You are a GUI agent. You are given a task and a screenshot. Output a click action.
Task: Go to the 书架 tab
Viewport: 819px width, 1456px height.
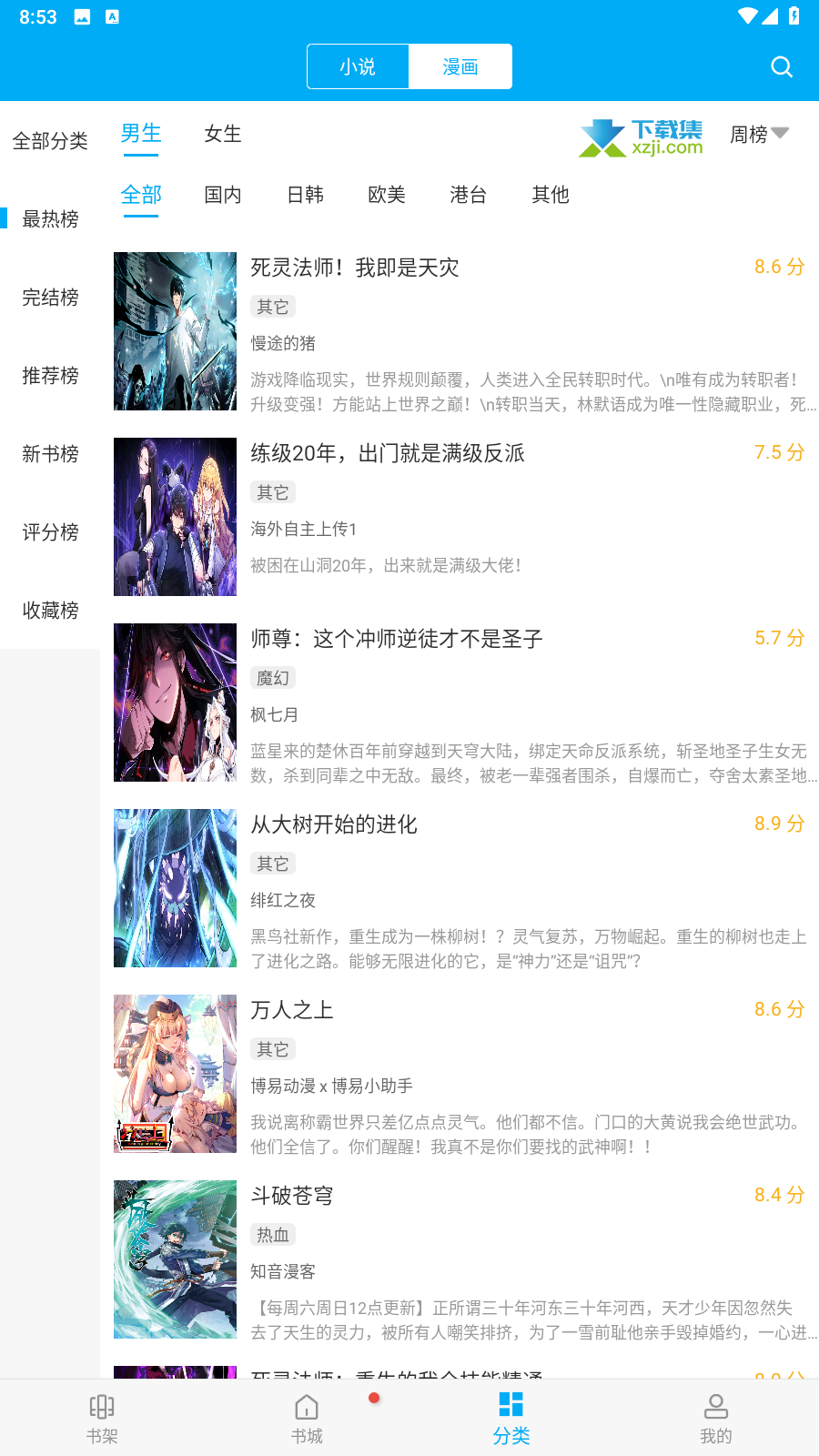click(102, 1418)
